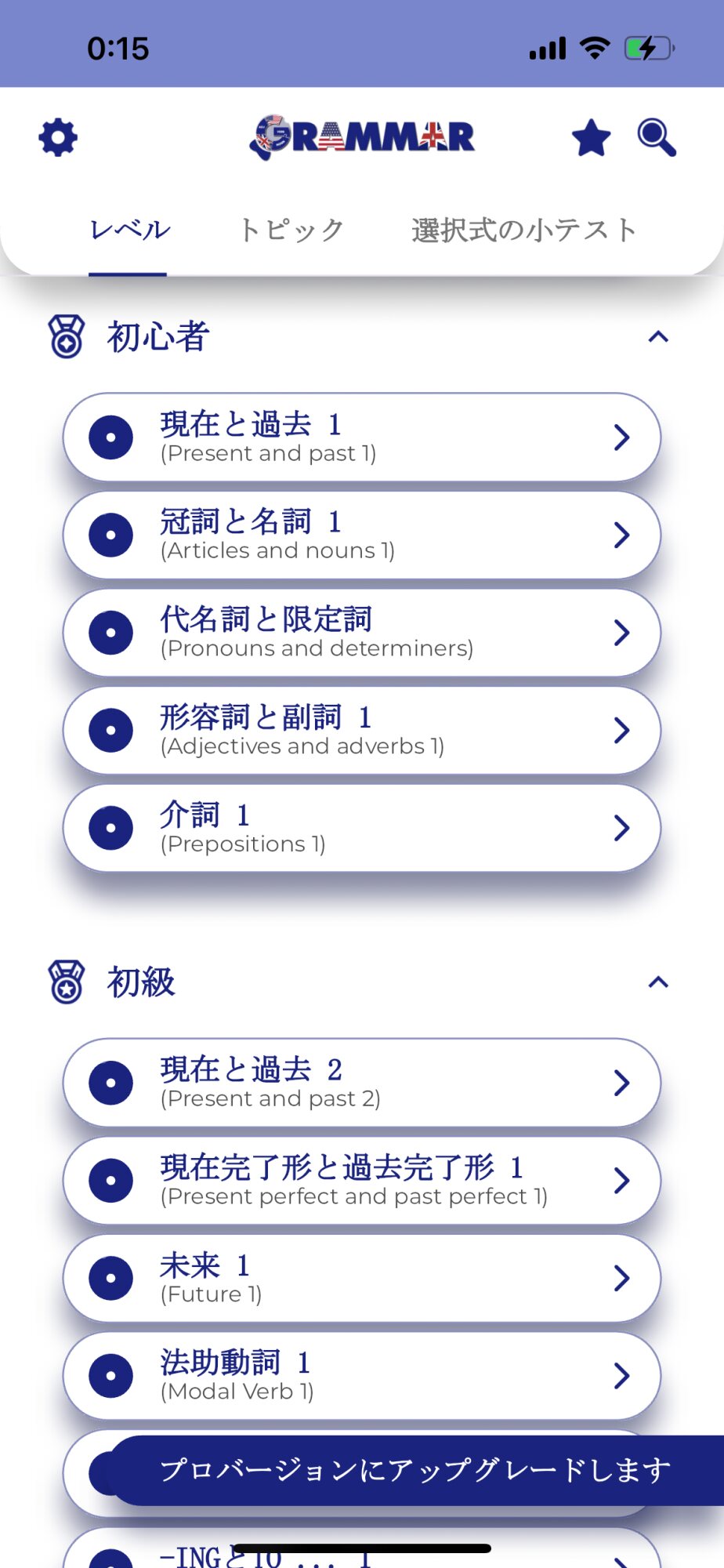
Task: Open the Prepositions 1 lesson
Action: click(x=362, y=828)
